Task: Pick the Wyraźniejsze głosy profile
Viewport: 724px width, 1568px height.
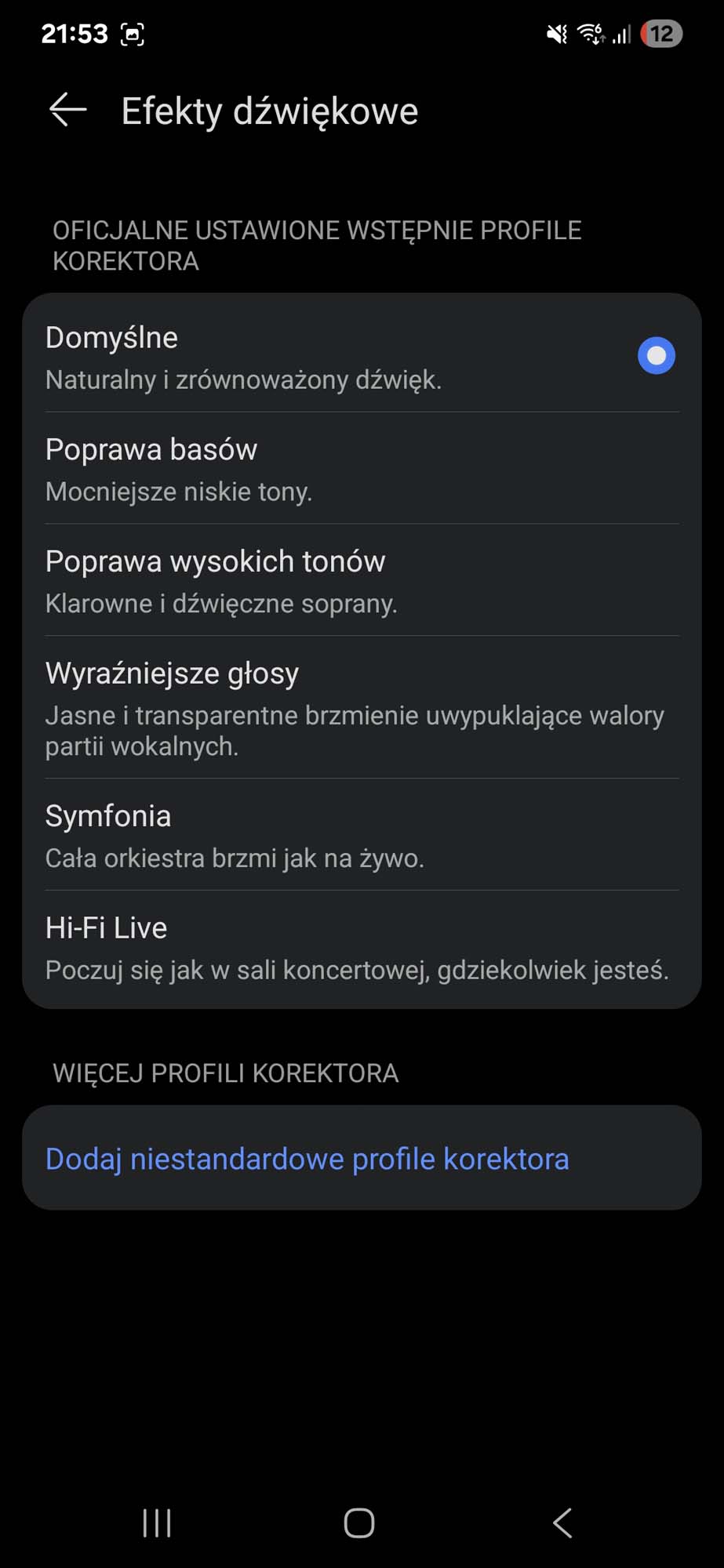Action: click(x=362, y=707)
